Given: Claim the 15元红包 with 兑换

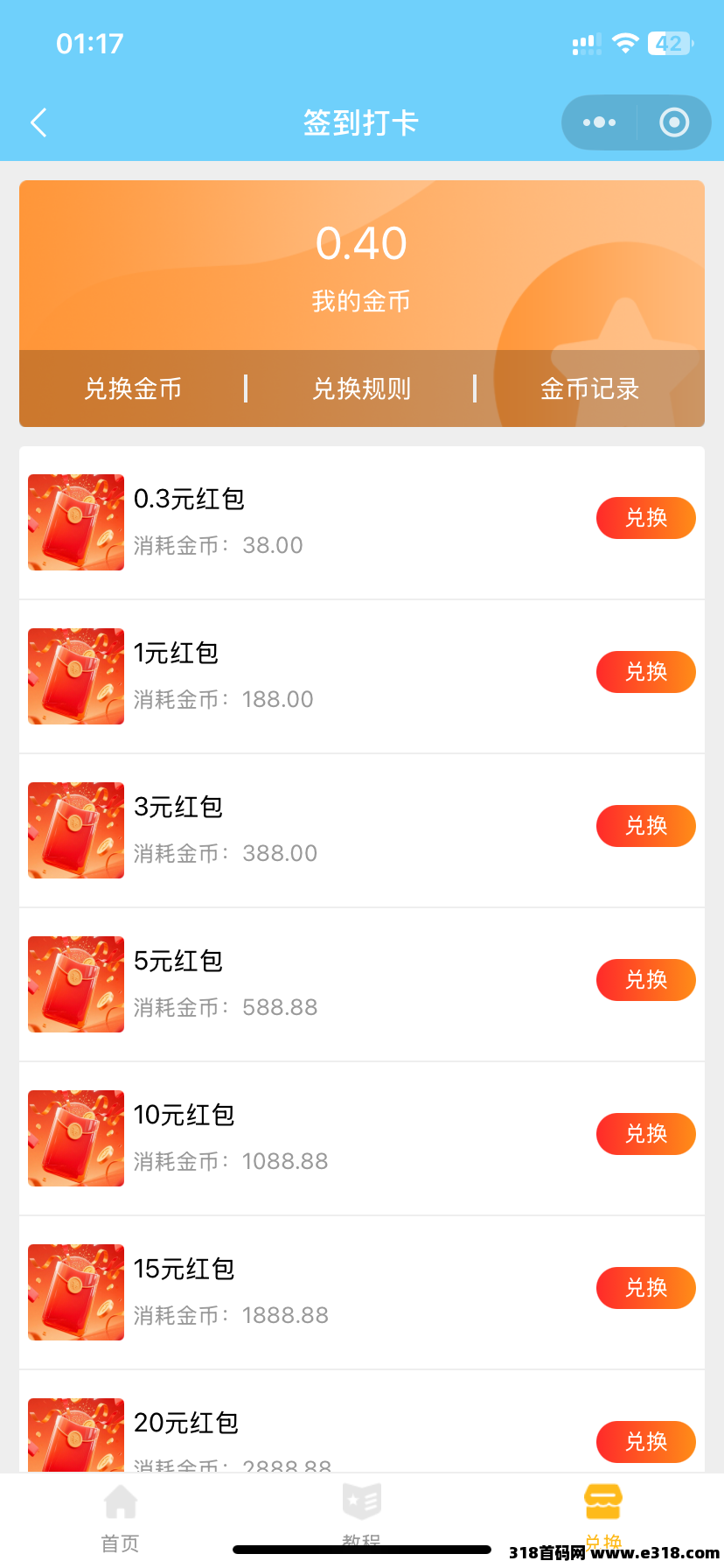Looking at the screenshot, I should tap(645, 1288).
